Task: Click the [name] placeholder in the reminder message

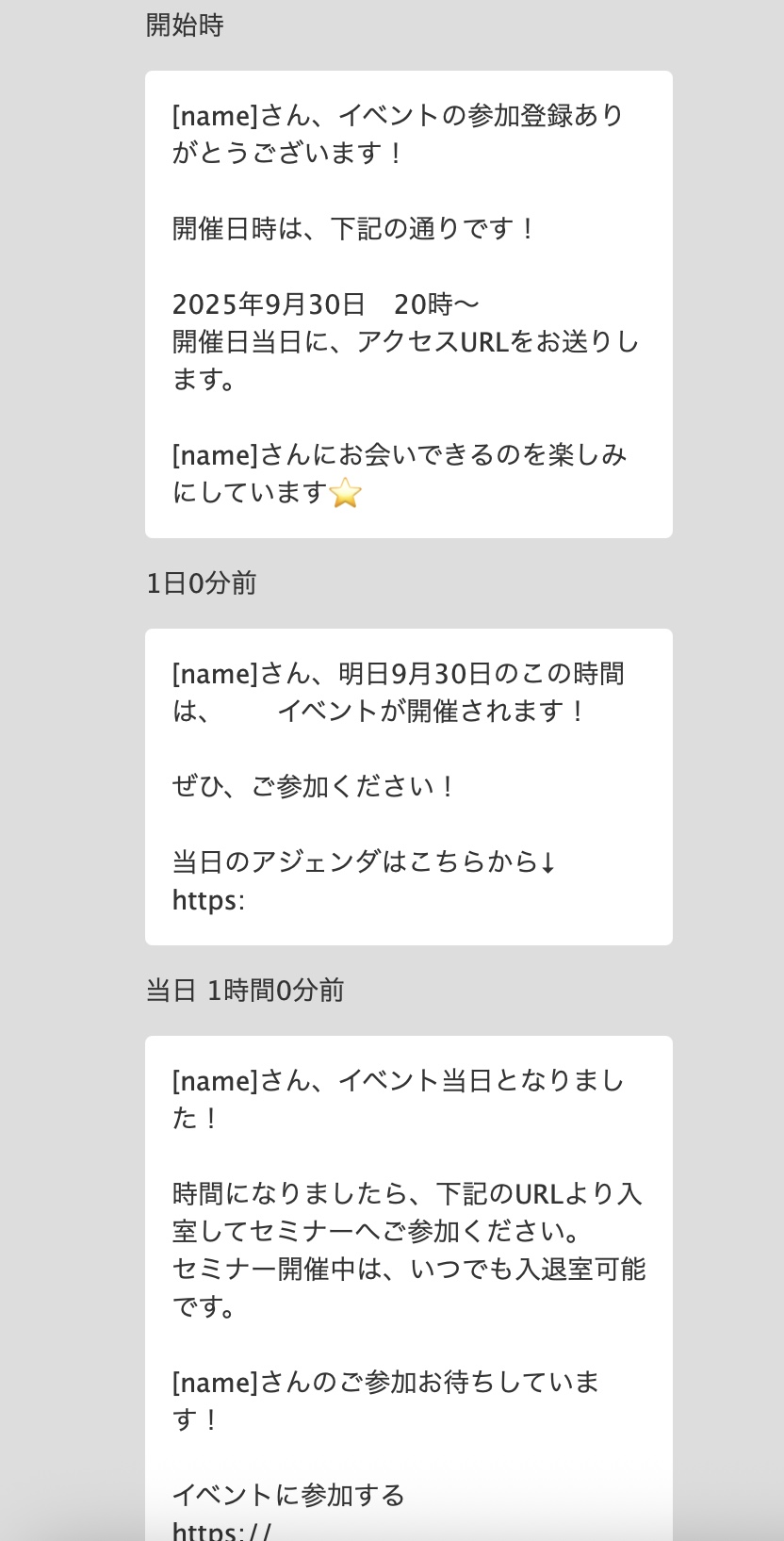Action: tap(212, 673)
